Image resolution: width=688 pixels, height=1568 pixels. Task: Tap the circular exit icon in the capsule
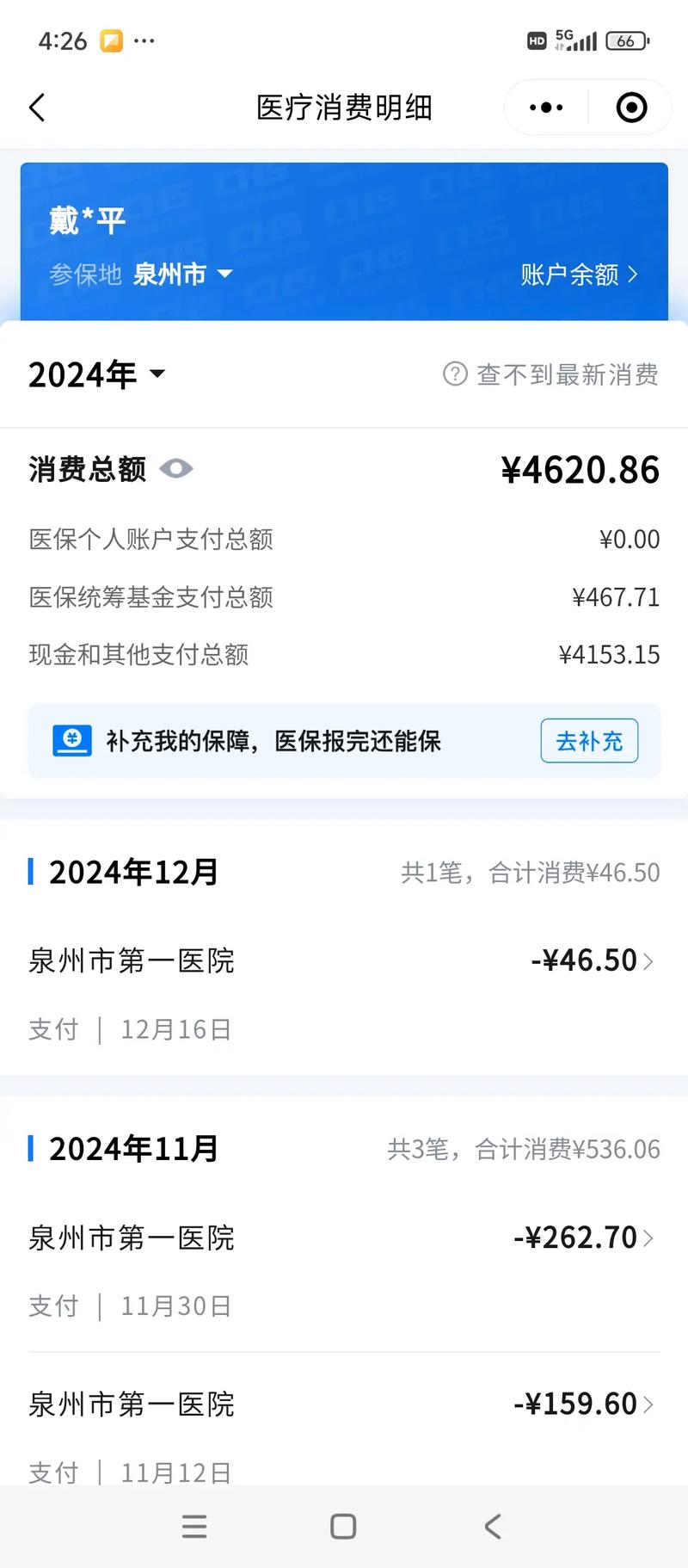pos(631,107)
